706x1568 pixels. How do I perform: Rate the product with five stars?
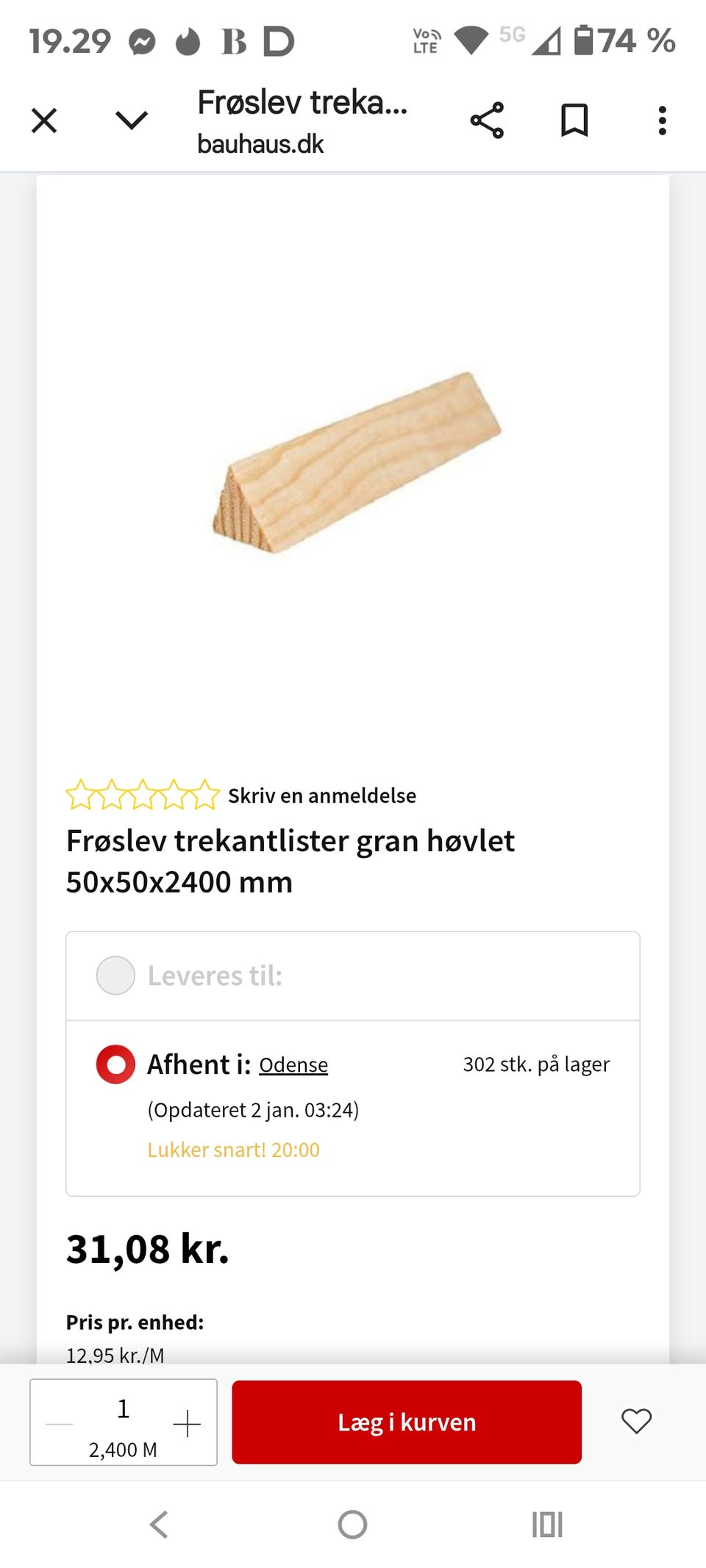[206, 795]
